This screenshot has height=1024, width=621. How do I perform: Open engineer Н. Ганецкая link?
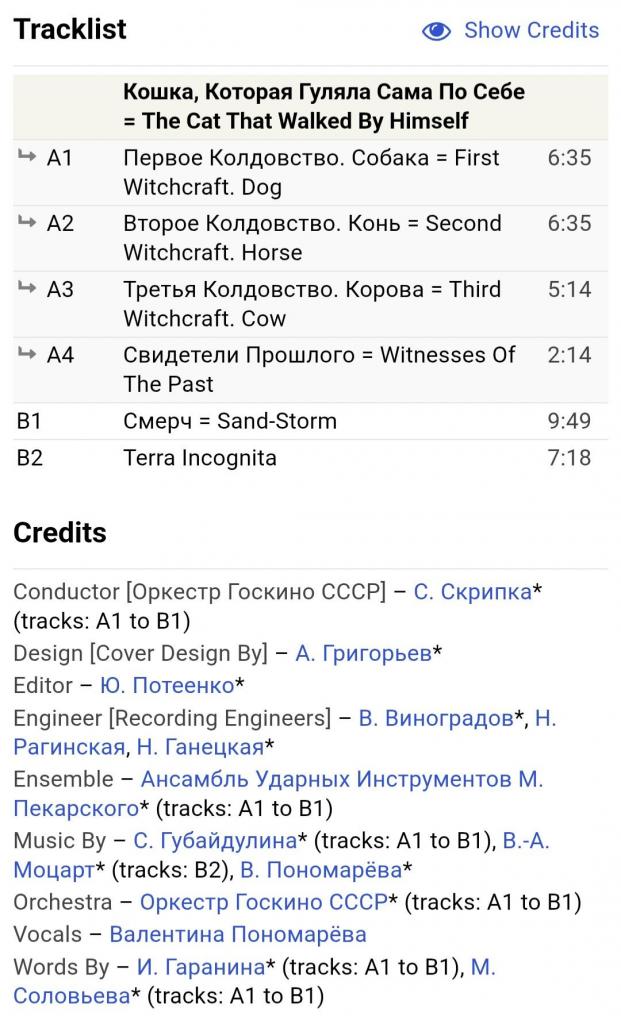200,746
